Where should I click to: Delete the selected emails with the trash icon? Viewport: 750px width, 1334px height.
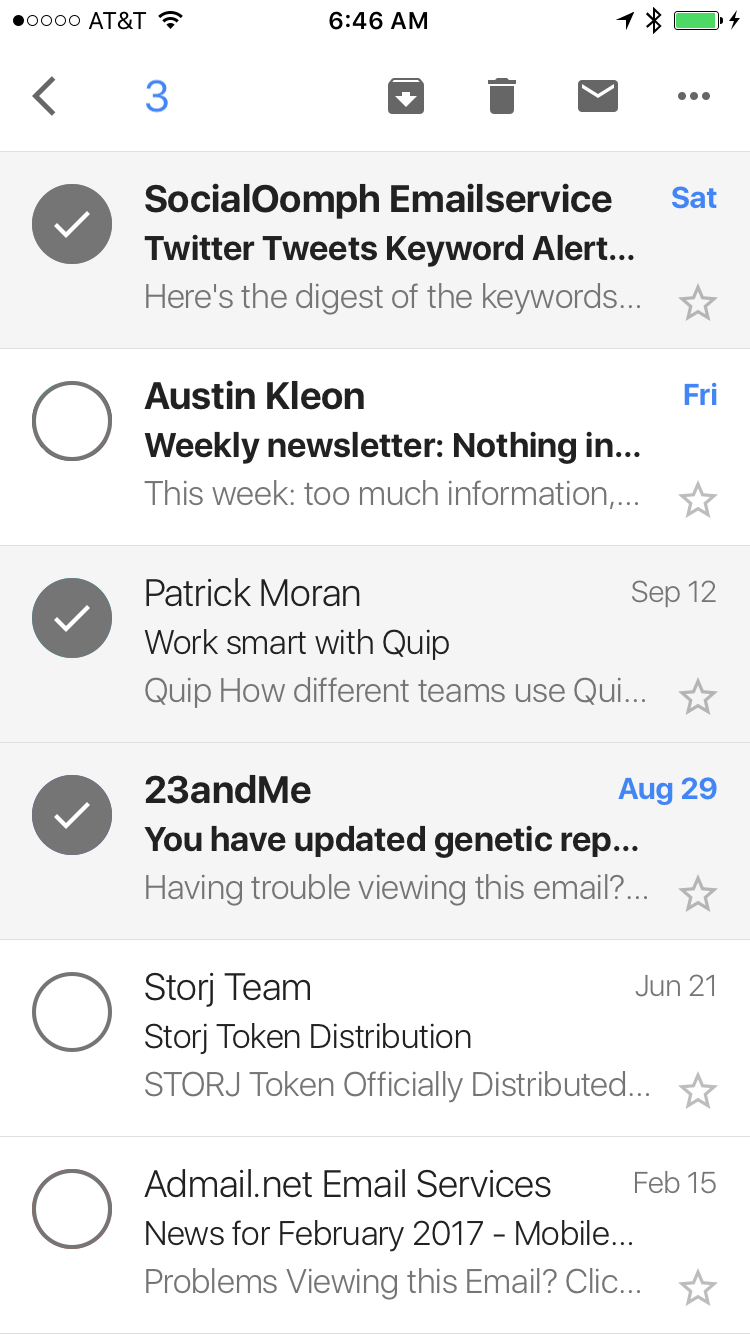click(x=502, y=97)
